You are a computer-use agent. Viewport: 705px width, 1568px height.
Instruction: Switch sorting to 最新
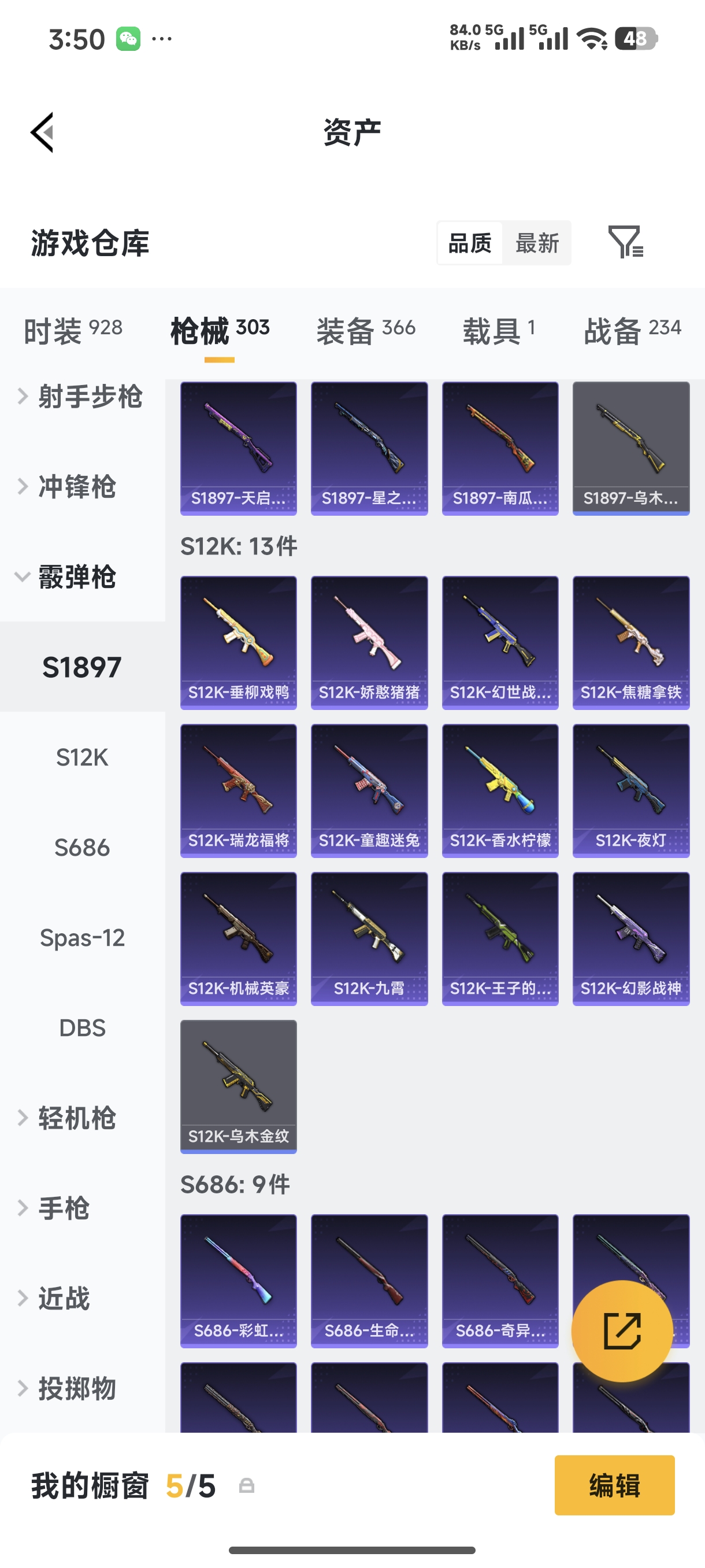[x=536, y=243]
